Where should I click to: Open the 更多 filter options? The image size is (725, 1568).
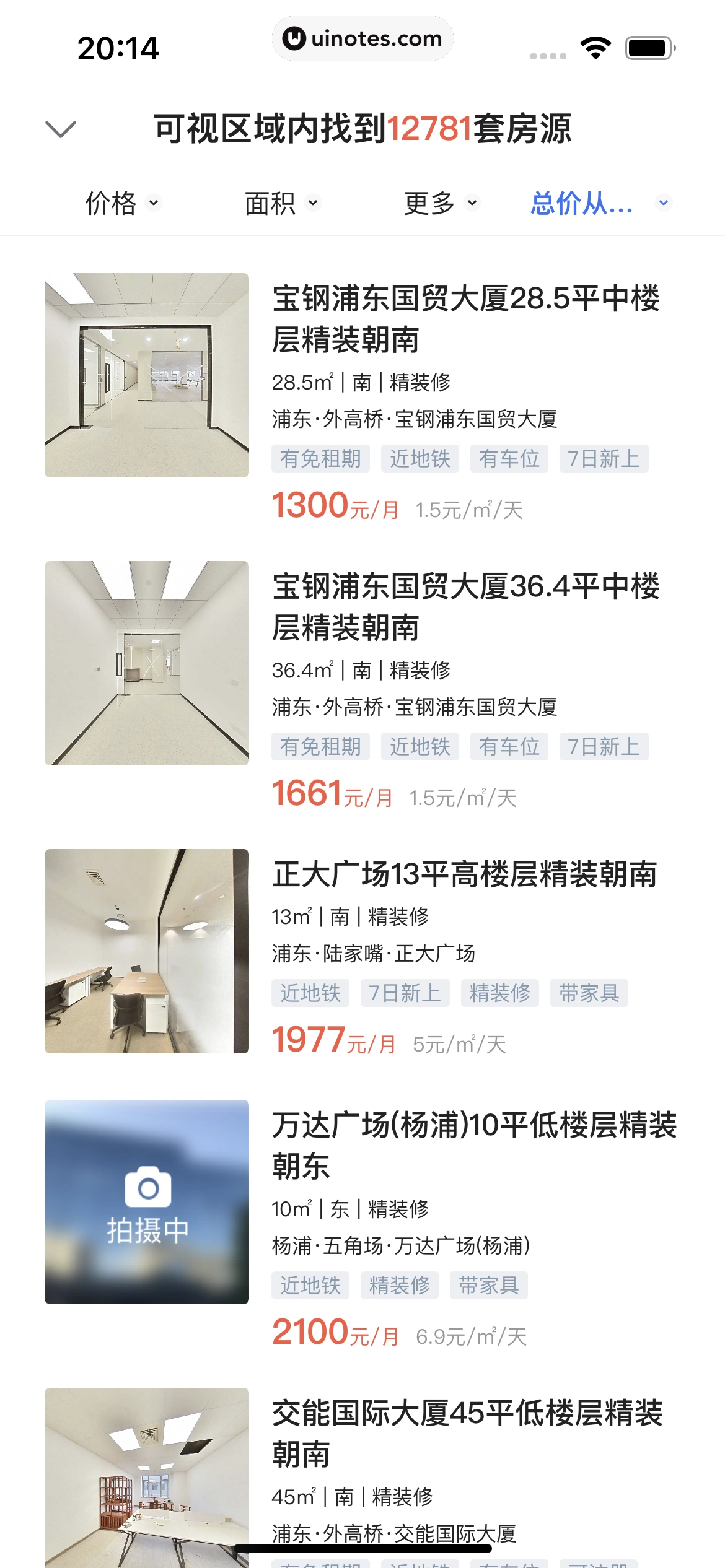click(x=441, y=203)
